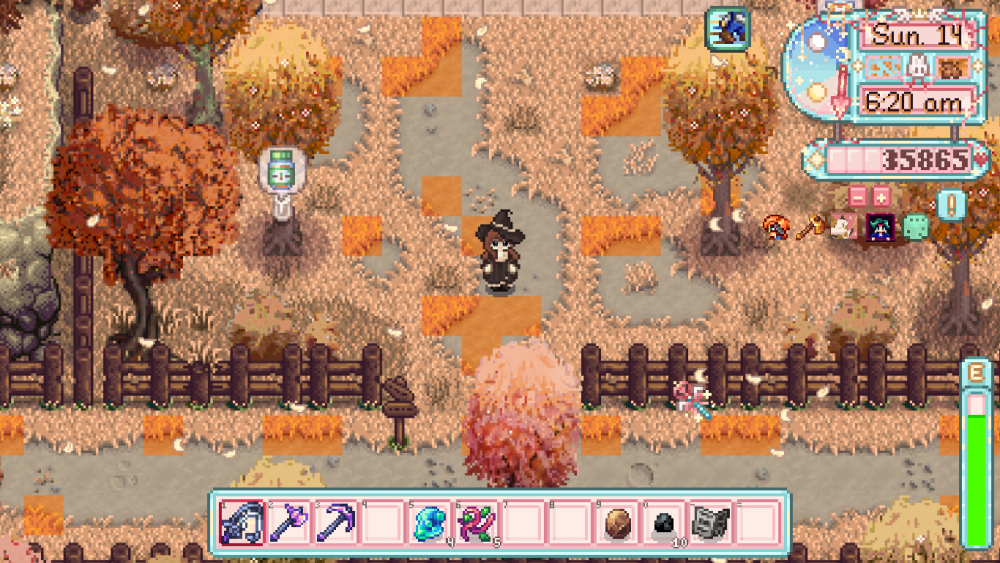Select the scythe in toolbar slot one
The height and width of the screenshot is (563, 1000).
pos(242,522)
